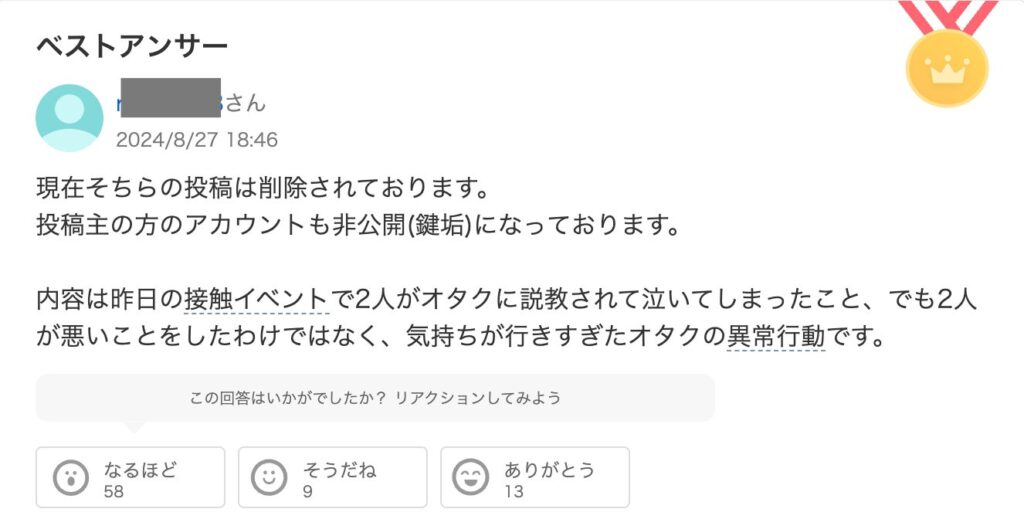1024x519 pixels.
Task: React with そうだね to this answer
Action: tap(332, 478)
